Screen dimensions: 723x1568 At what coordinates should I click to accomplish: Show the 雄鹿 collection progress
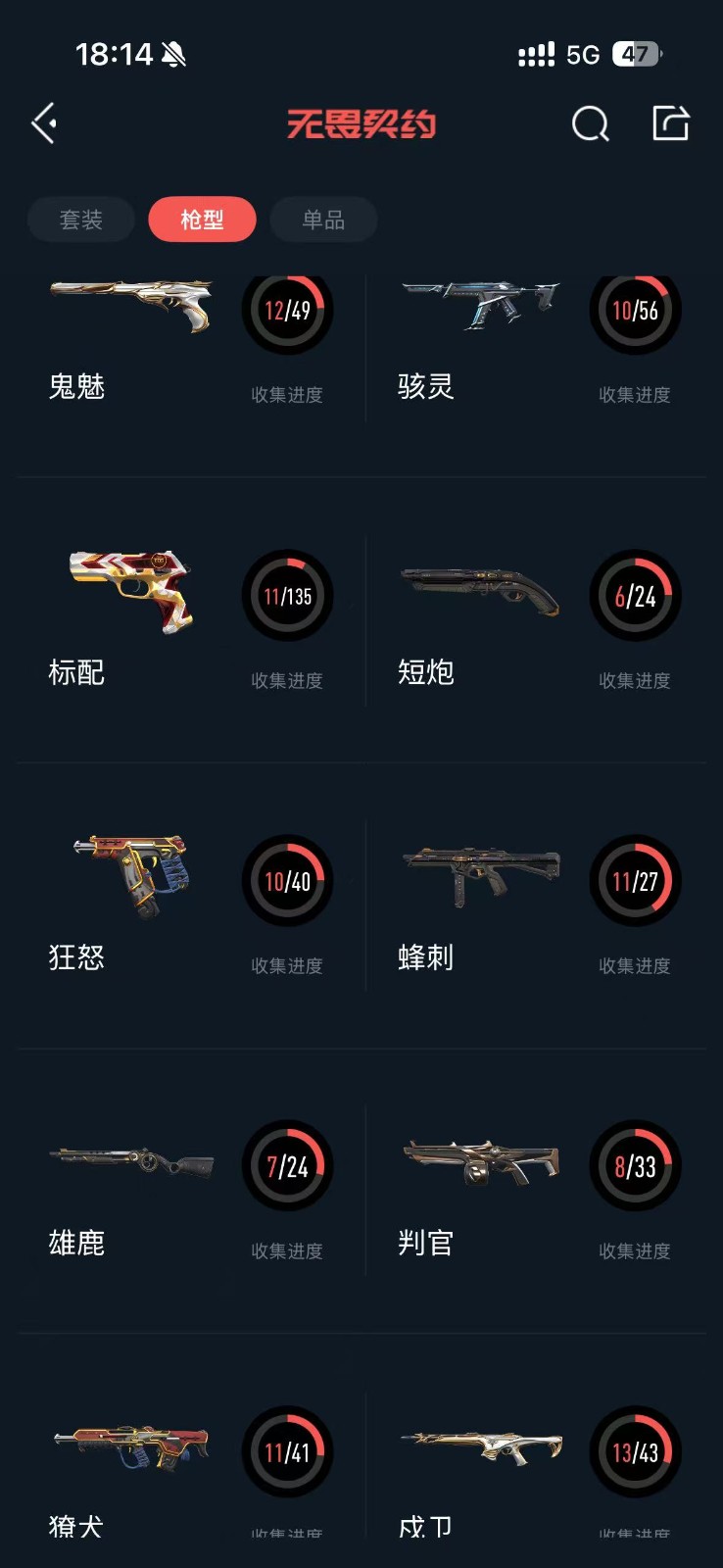pos(288,1166)
